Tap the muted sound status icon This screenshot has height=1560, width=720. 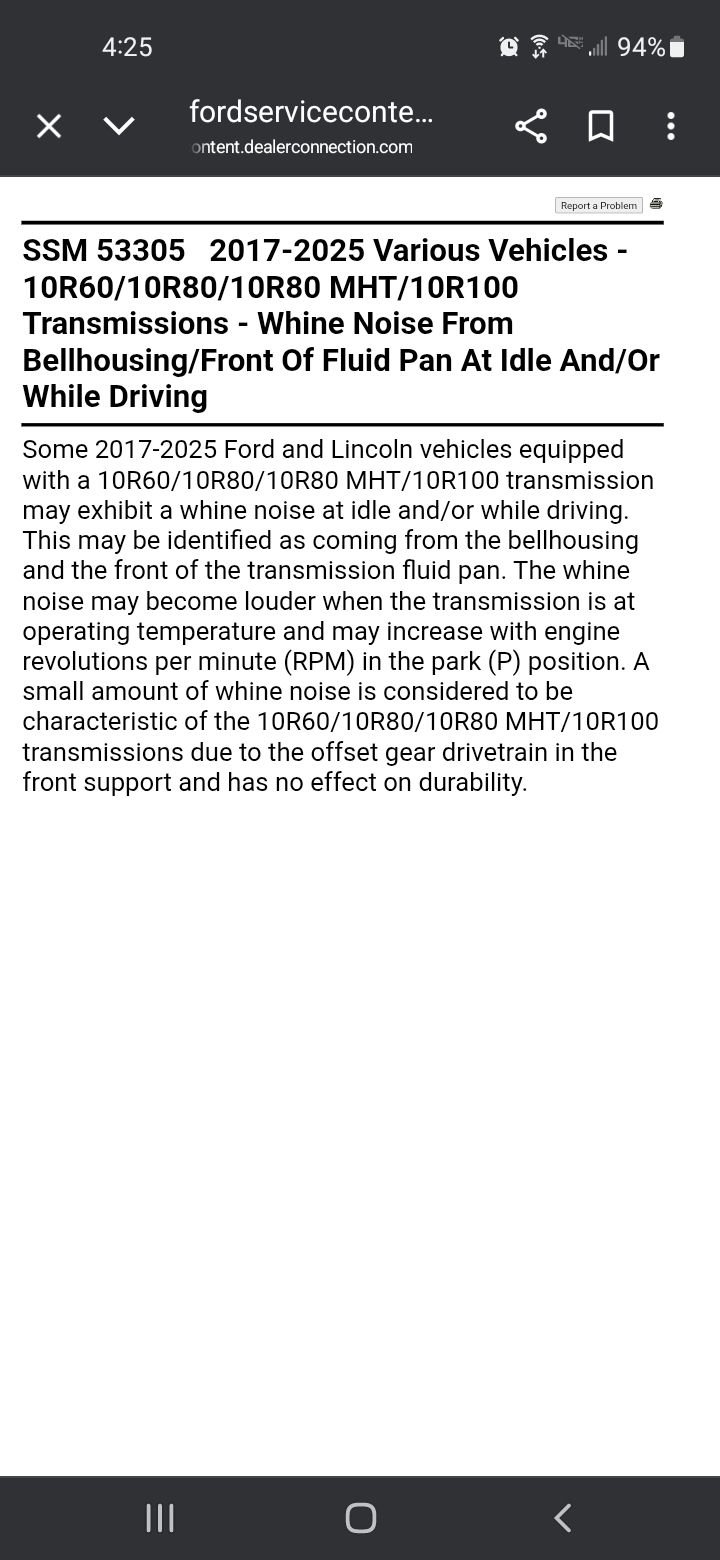(x=570, y=44)
